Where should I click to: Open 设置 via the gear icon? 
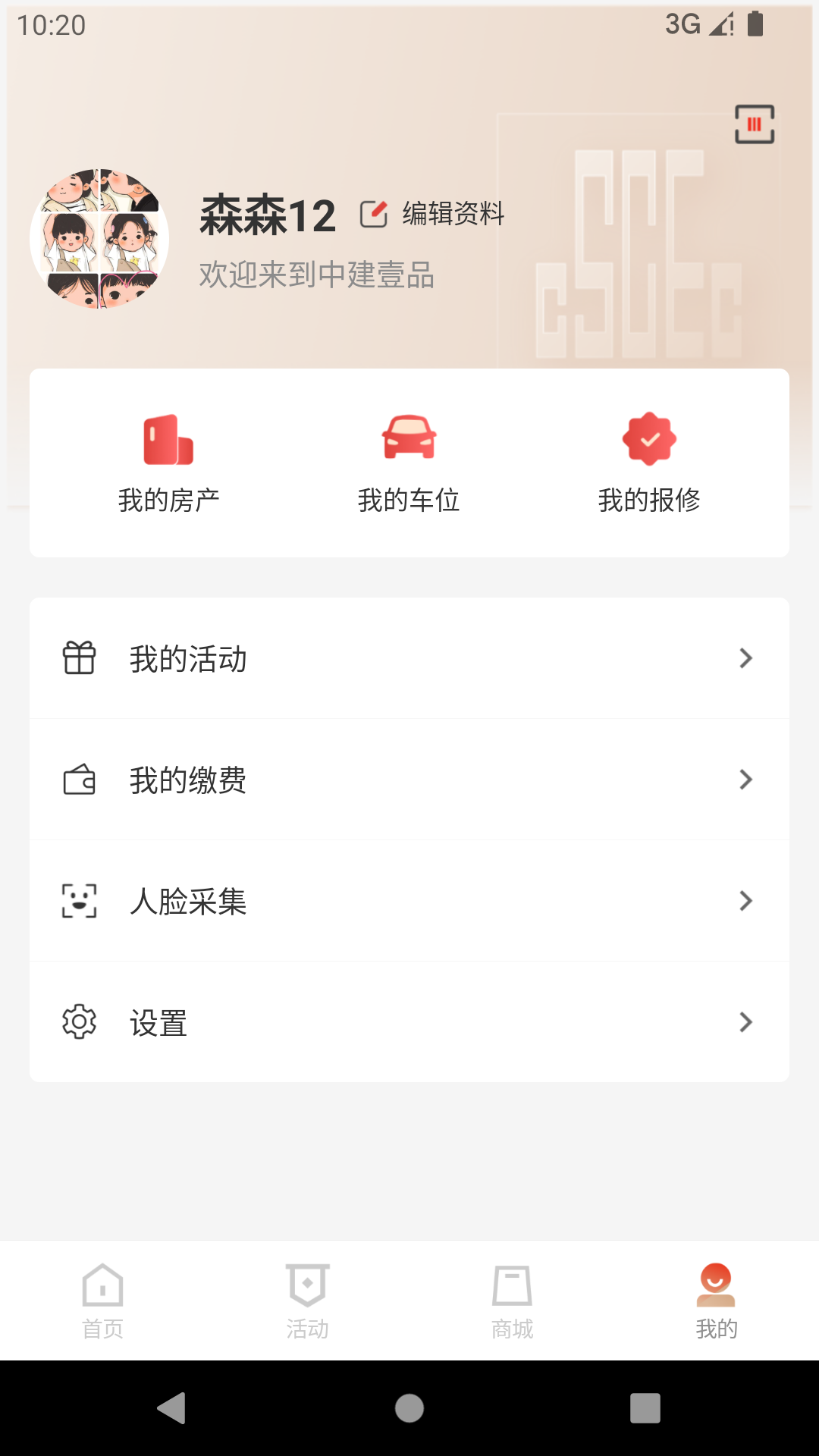coord(79,1023)
